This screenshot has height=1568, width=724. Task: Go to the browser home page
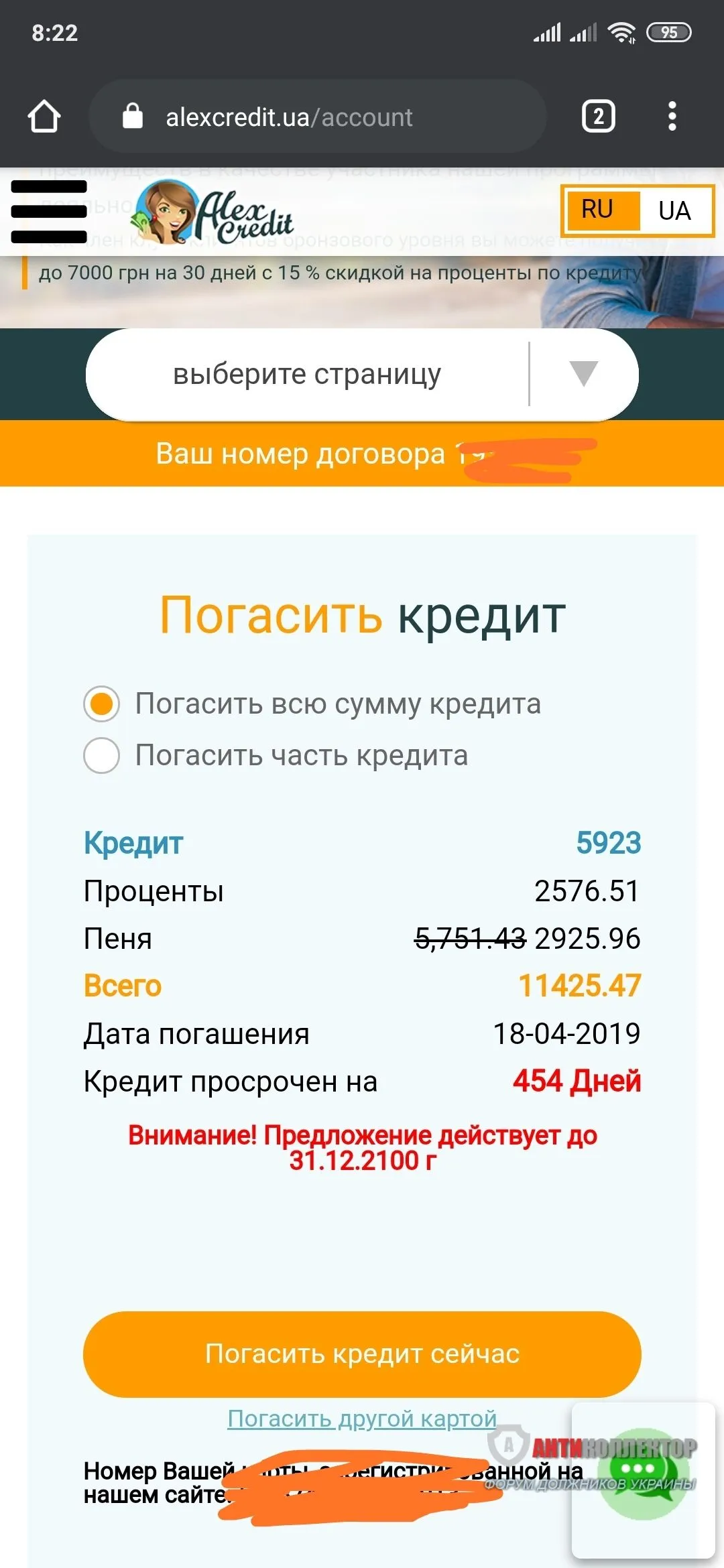[44, 117]
